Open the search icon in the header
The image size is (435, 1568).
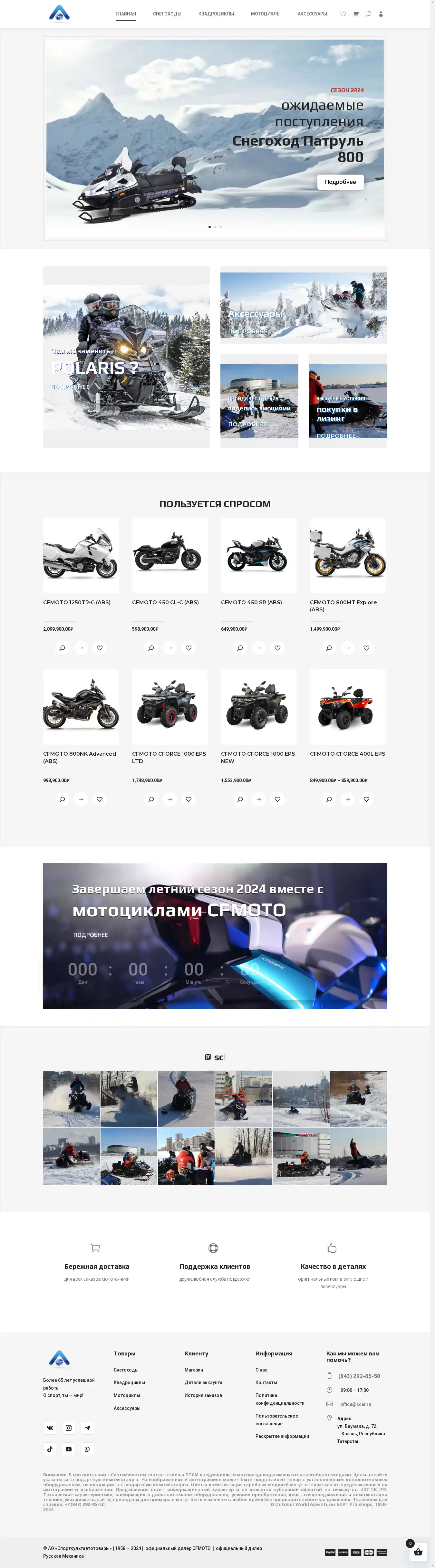[x=368, y=14]
